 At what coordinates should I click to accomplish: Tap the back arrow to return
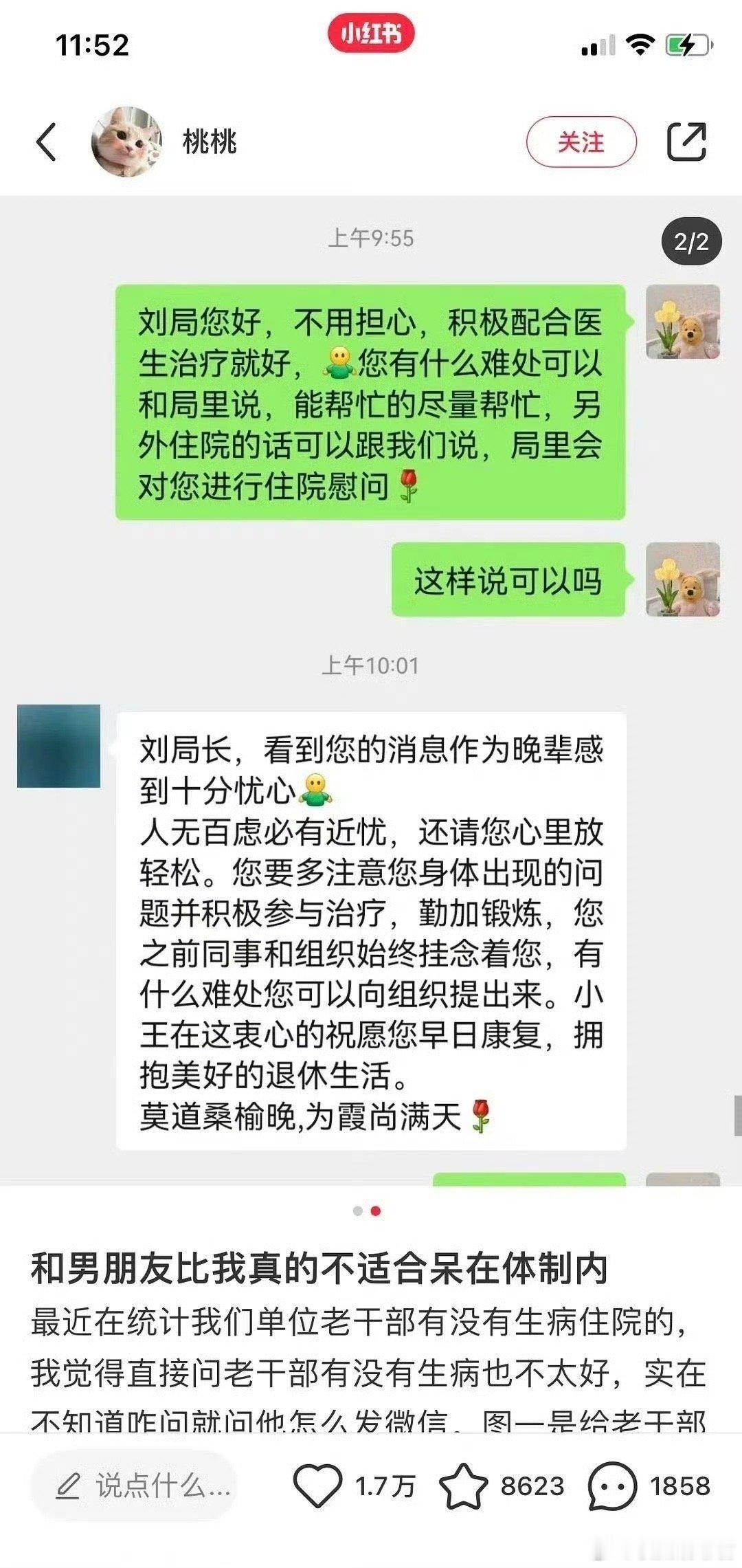click(x=45, y=142)
